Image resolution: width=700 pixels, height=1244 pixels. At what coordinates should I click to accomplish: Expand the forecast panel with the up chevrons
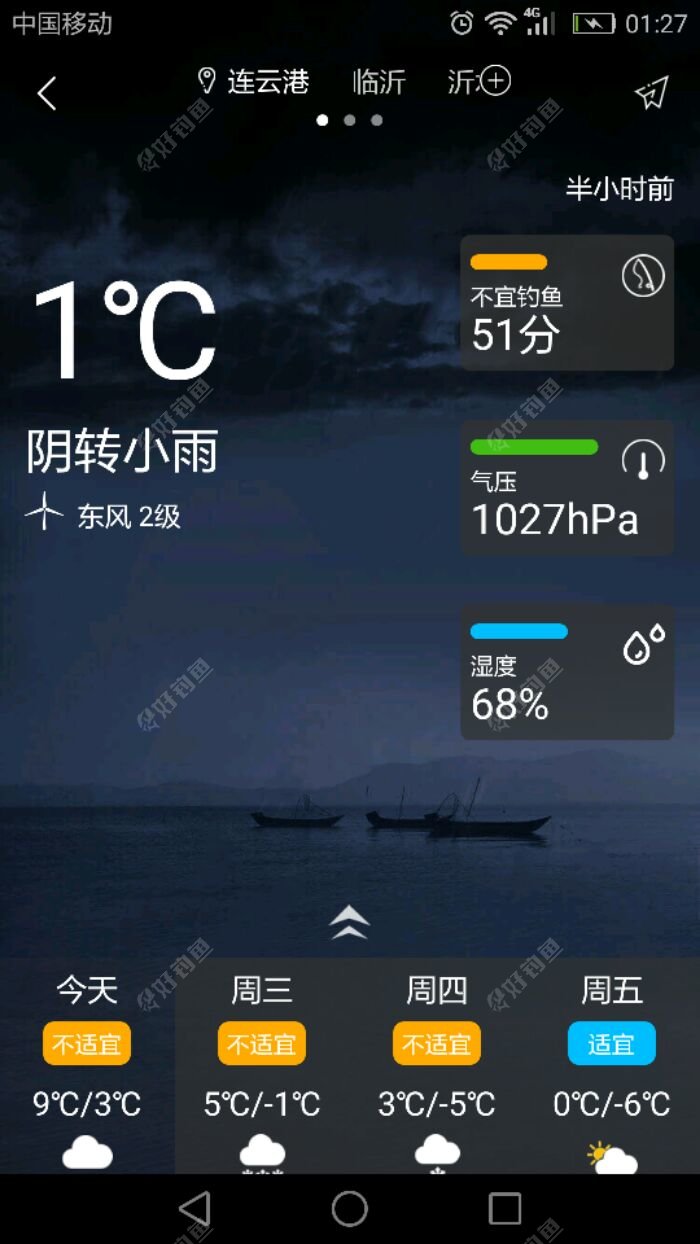click(x=350, y=922)
